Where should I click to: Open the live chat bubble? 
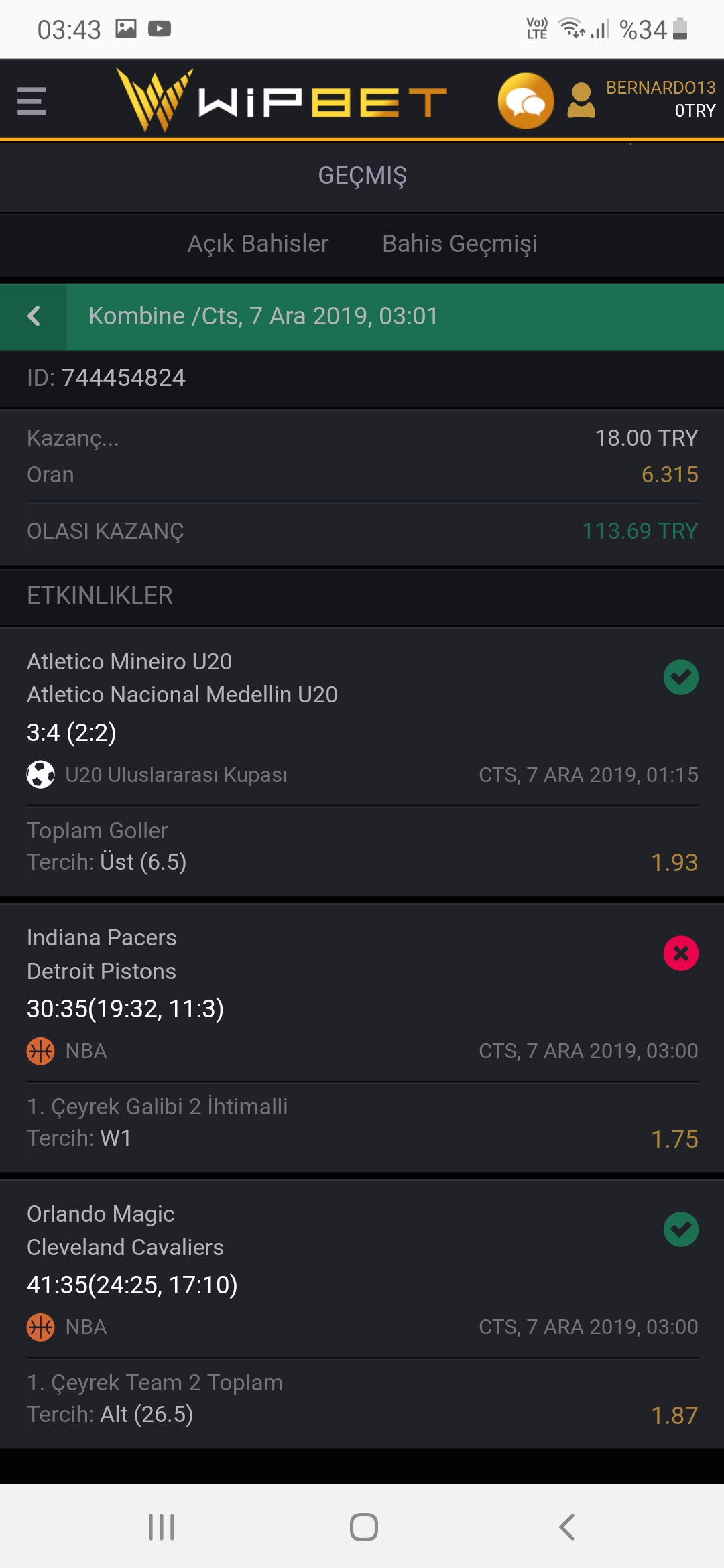point(526,101)
